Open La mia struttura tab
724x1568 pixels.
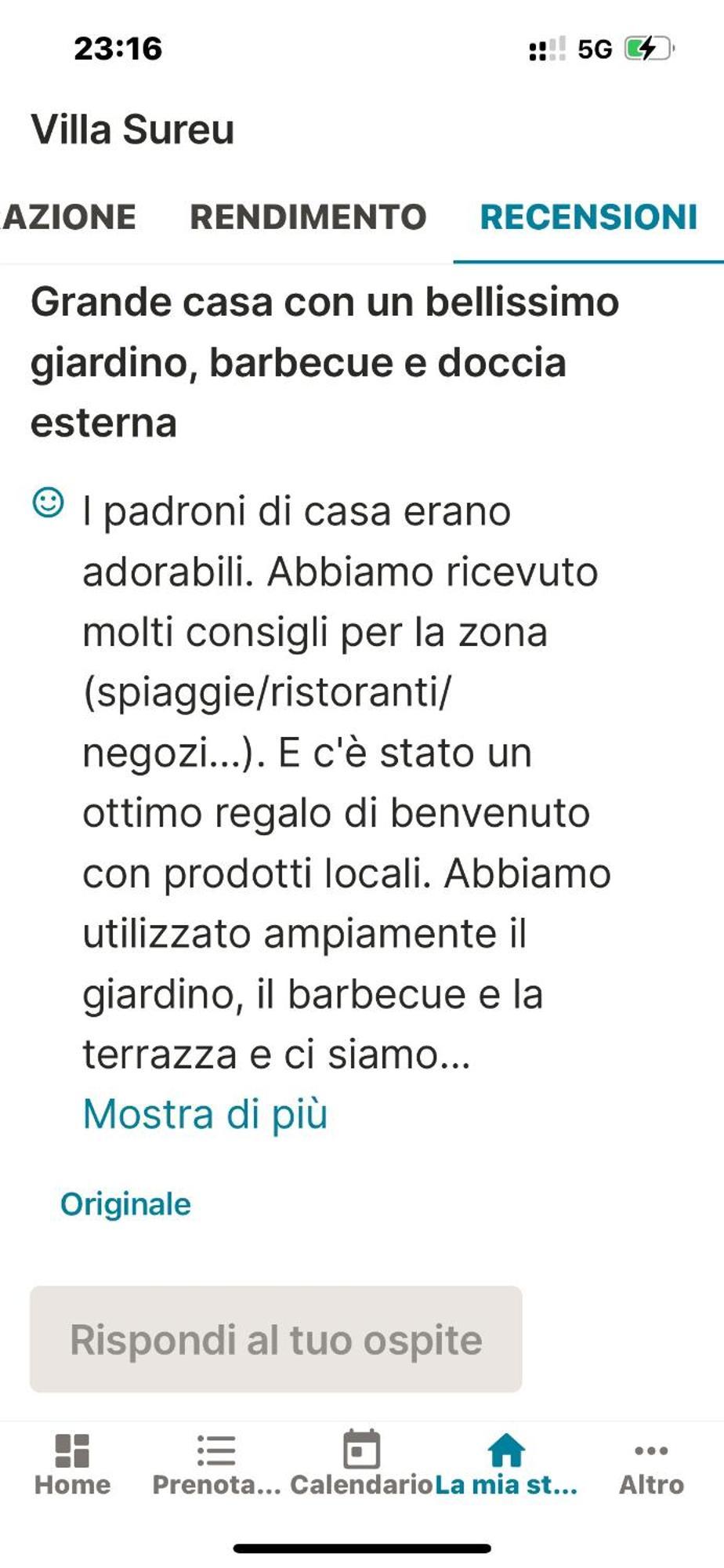click(x=506, y=1463)
